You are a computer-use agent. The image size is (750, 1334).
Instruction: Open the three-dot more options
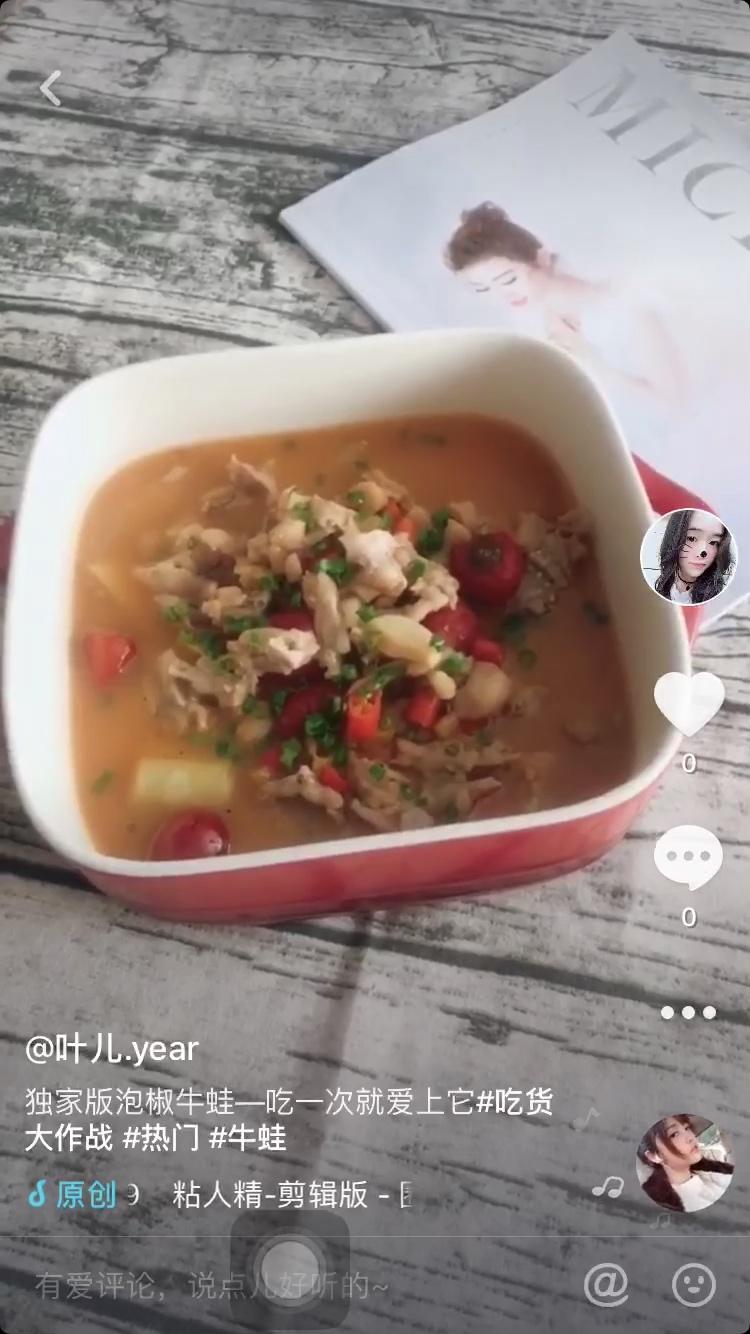(x=688, y=1012)
